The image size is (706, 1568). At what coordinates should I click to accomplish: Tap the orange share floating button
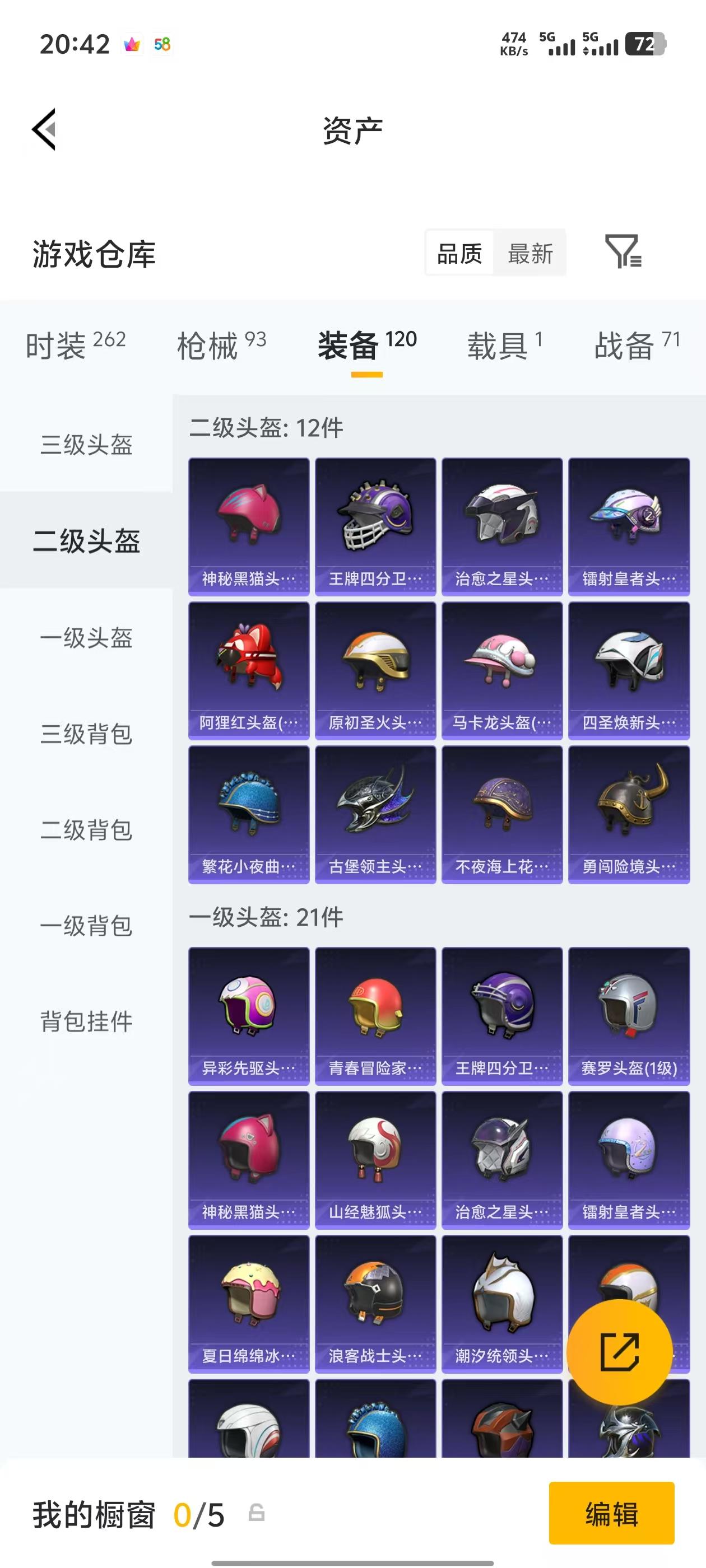pos(620,1350)
